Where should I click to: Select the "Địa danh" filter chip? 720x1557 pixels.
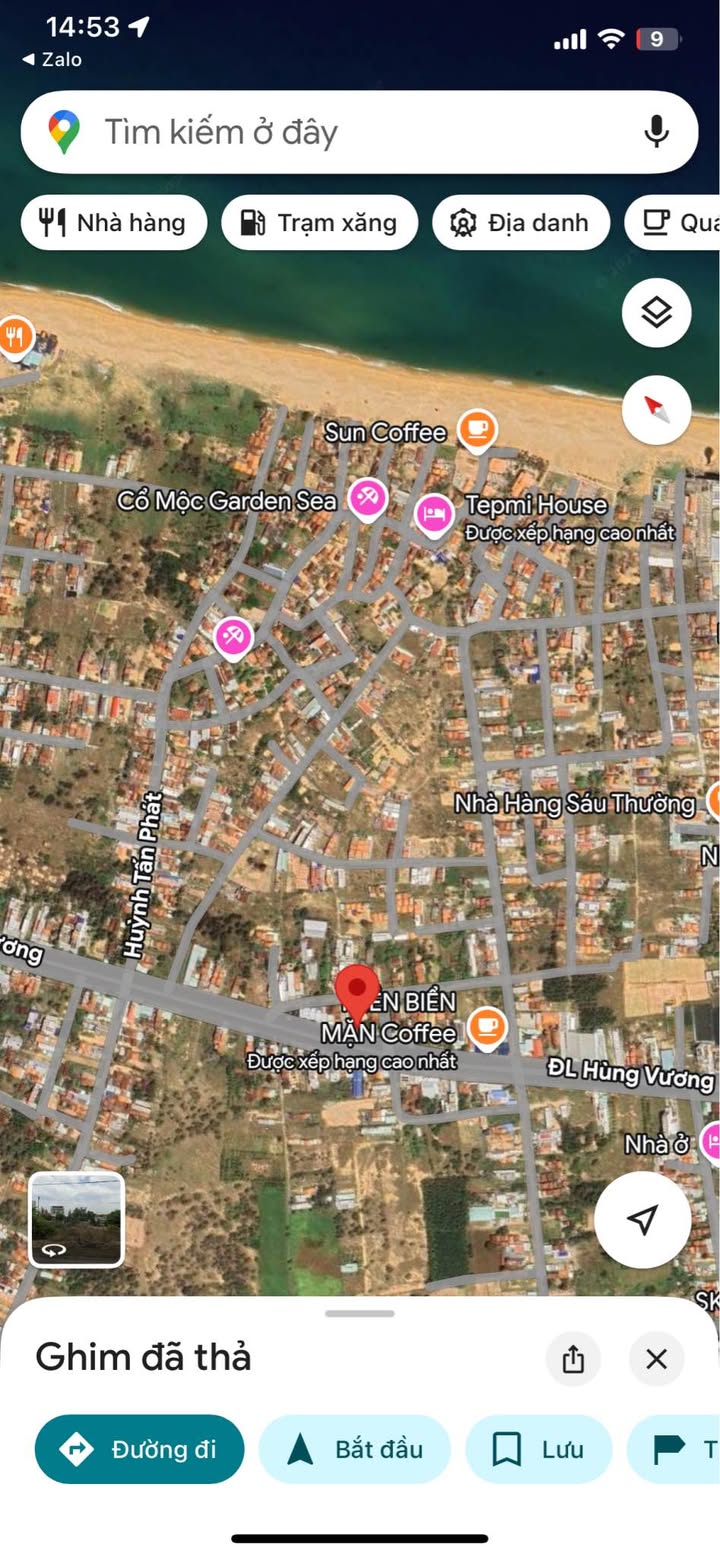(520, 222)
